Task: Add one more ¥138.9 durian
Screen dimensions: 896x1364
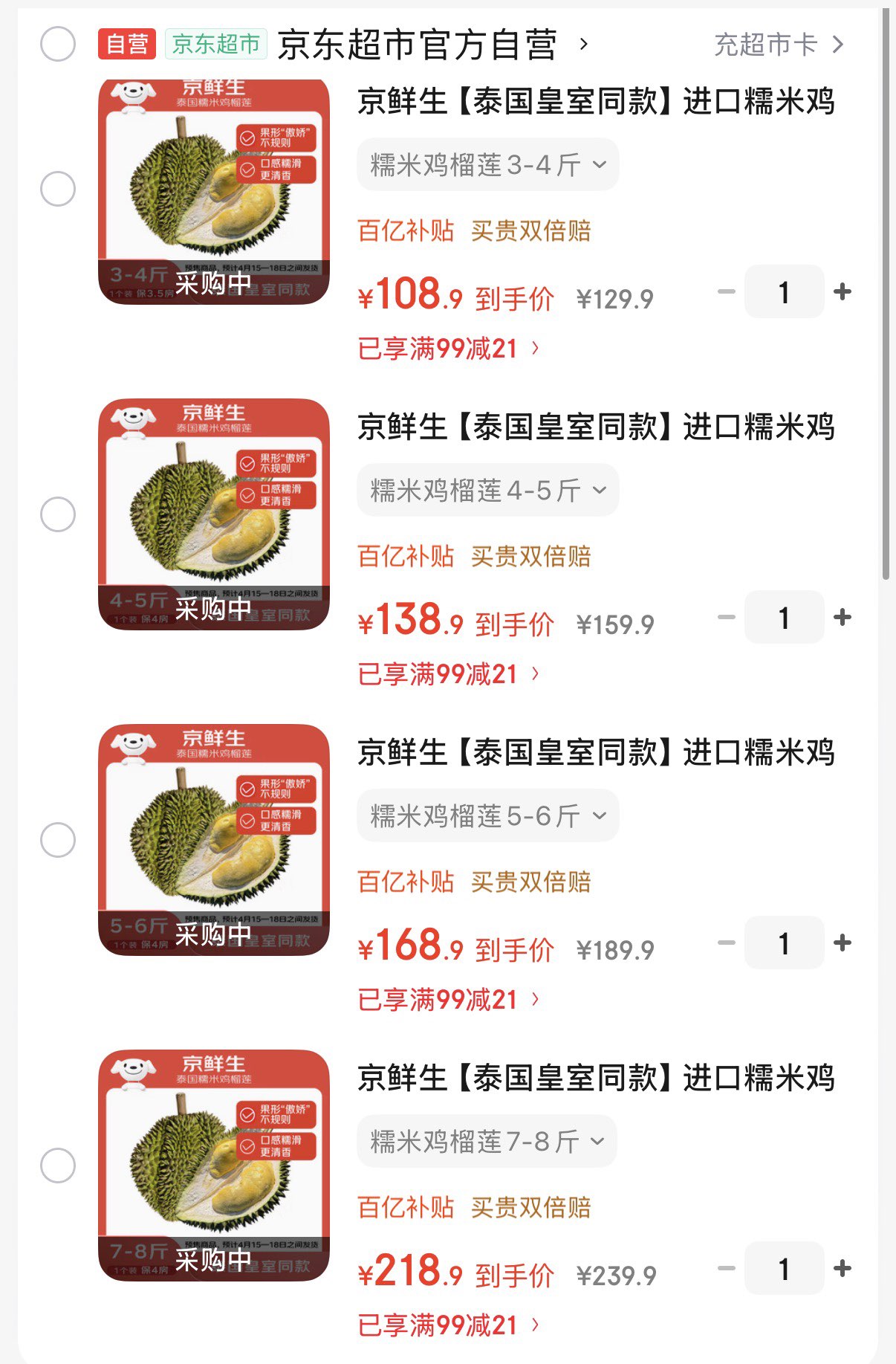Action: (843, 617)
